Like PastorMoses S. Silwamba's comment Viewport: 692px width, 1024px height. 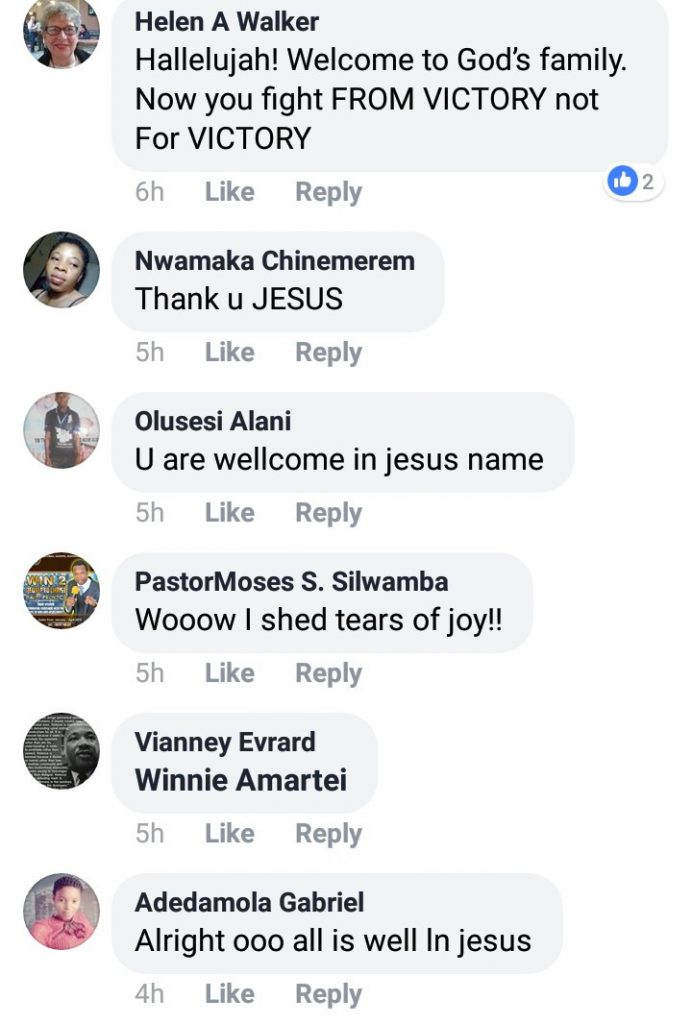pos(229,673)
